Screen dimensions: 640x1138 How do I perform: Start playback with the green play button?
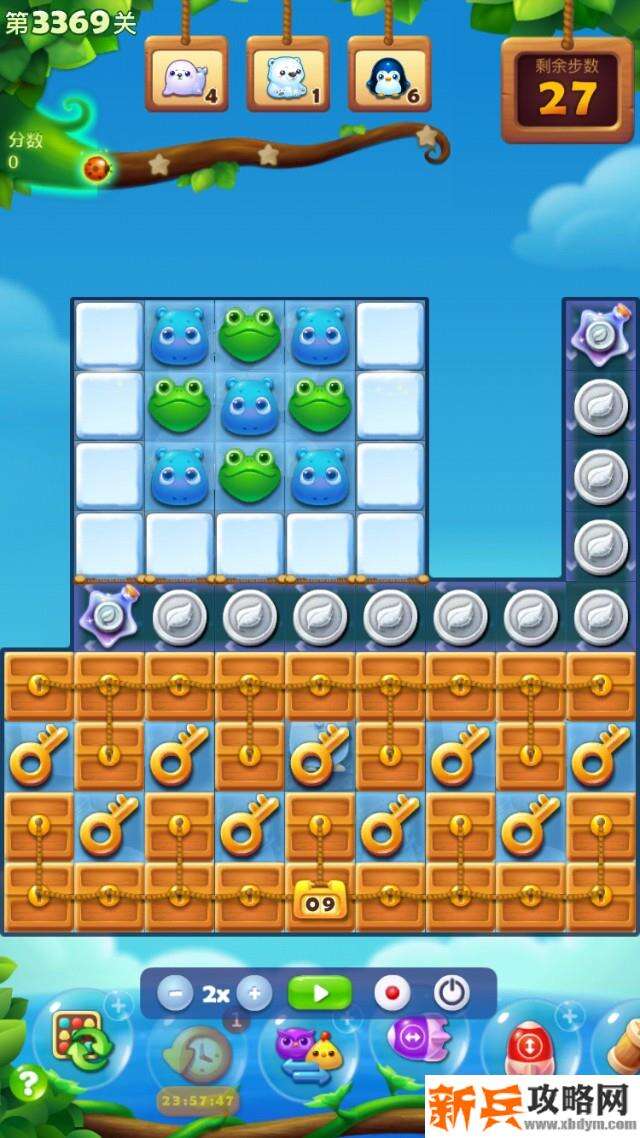(320, 994)
